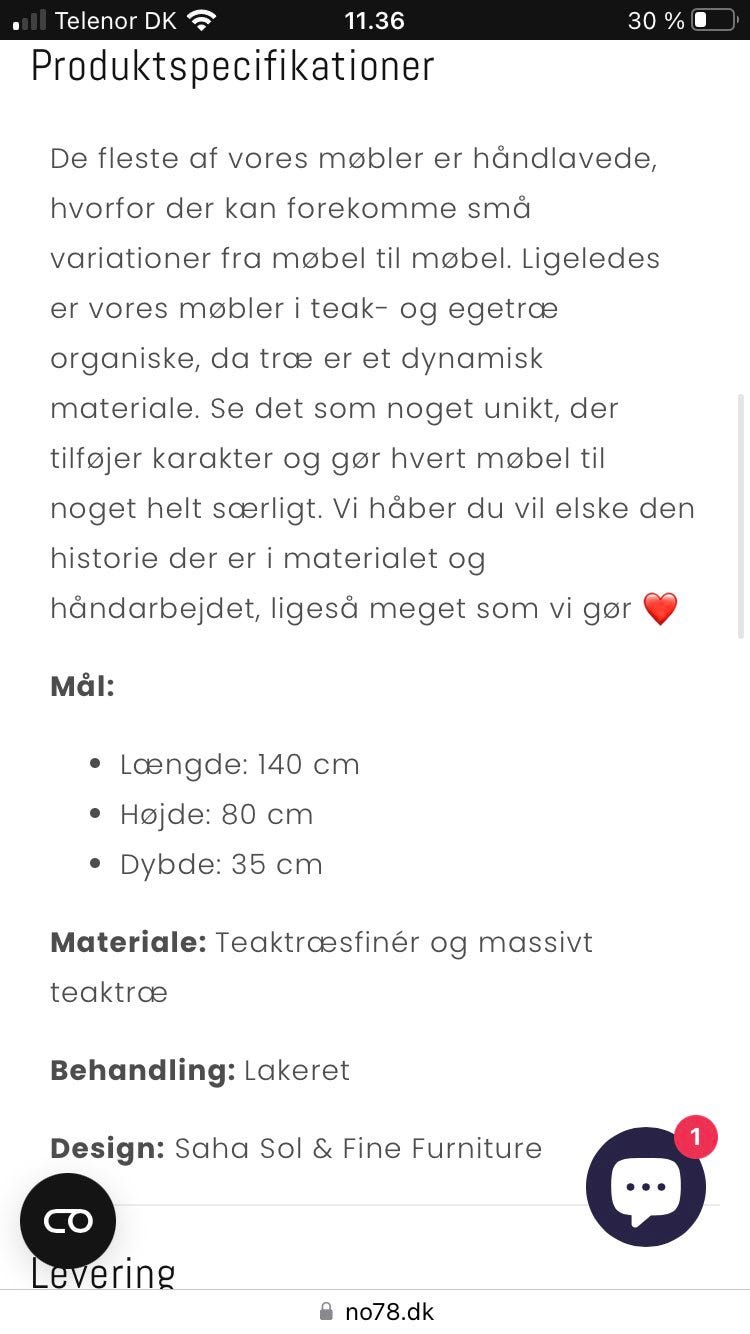This screenshot has height=1334, width=750.
Task: Toggle the chat widget closed
Action: (646, 1188)
